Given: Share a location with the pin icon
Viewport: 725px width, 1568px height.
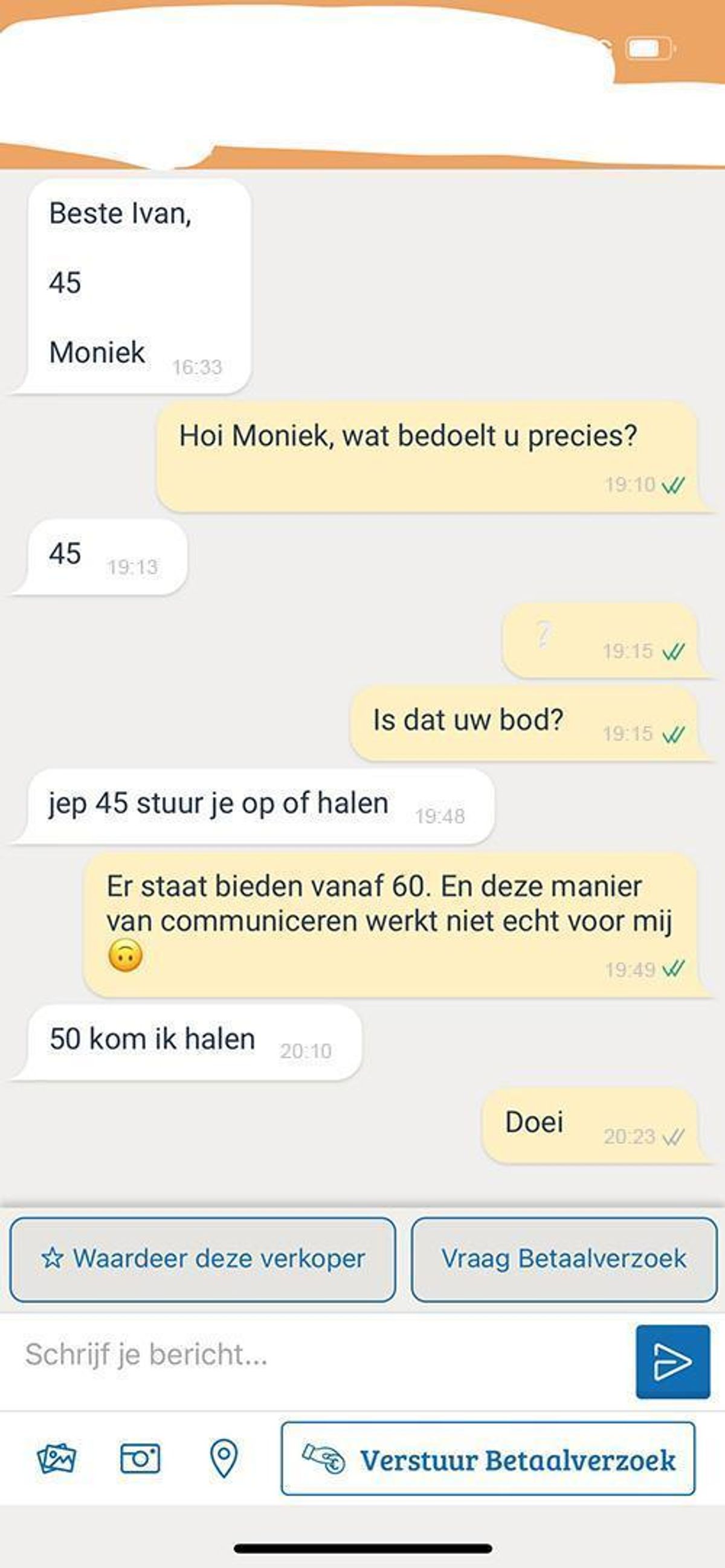Looking at the screenshot, I should point(224,1459).
